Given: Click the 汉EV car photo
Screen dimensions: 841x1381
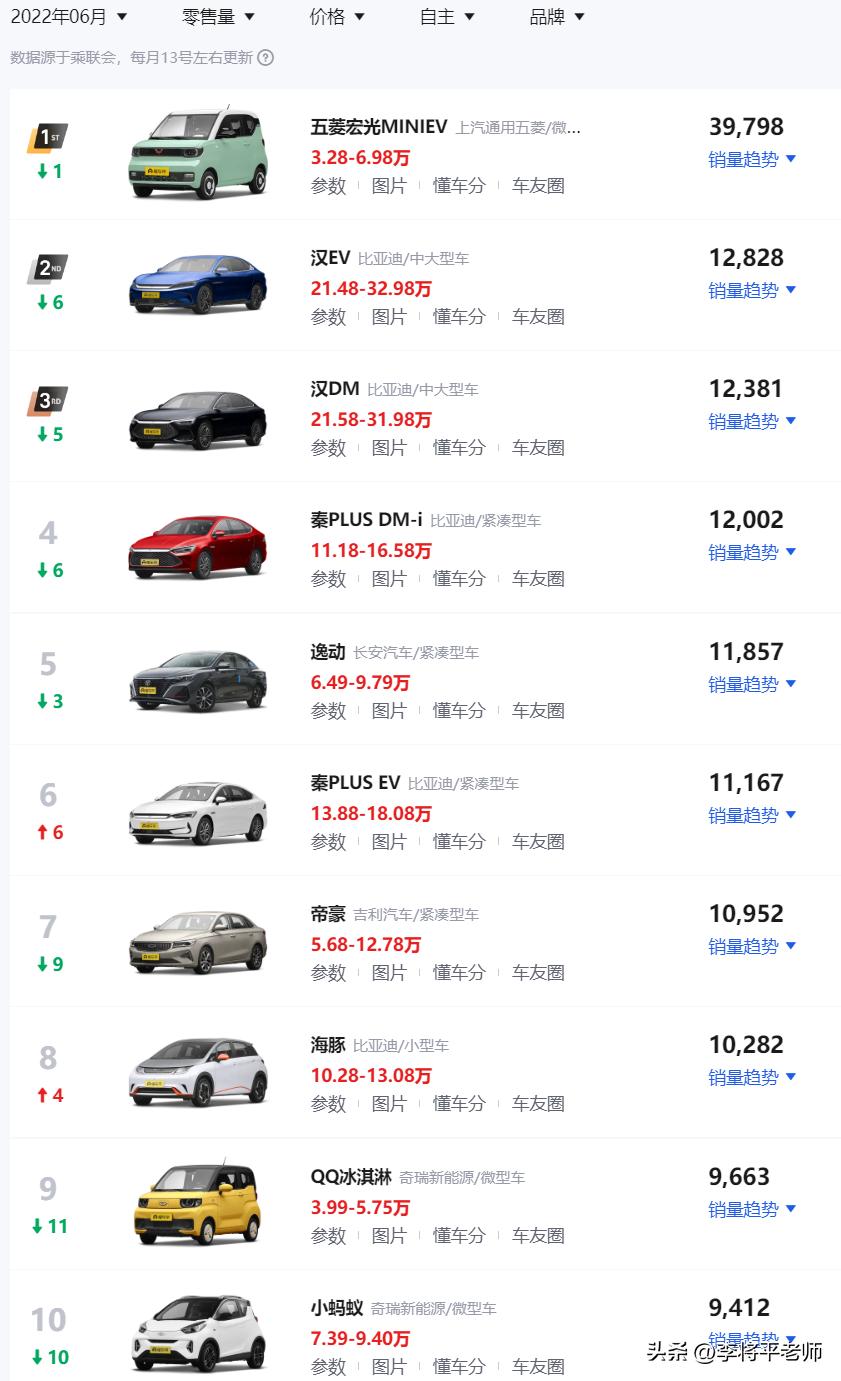Looking at the screenshot, I should [197, 283].
